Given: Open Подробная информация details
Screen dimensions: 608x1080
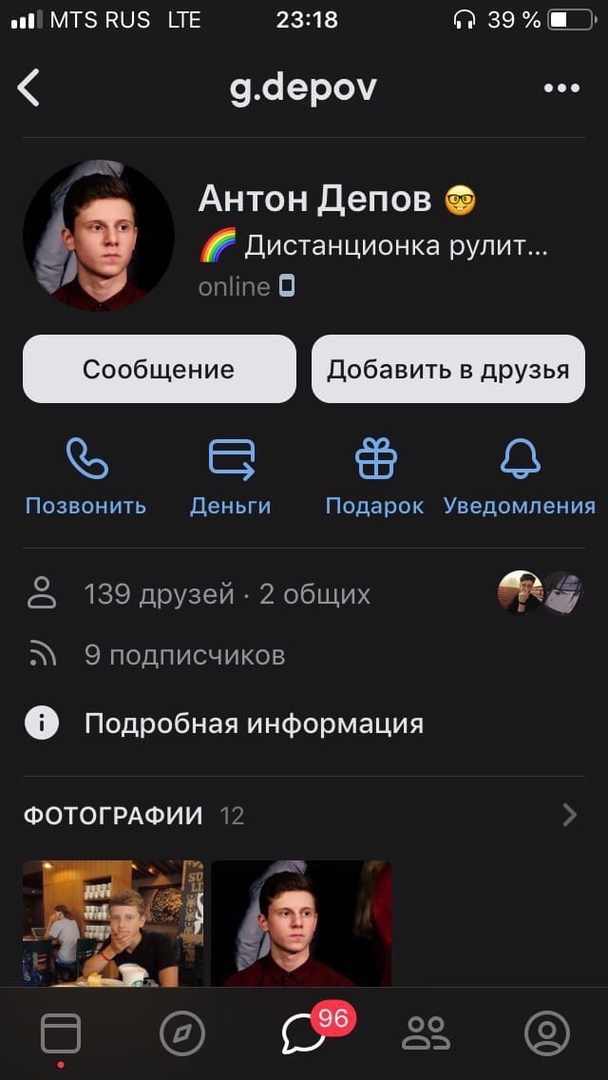Looking at the screenshot, I should (x=253, y=723).
